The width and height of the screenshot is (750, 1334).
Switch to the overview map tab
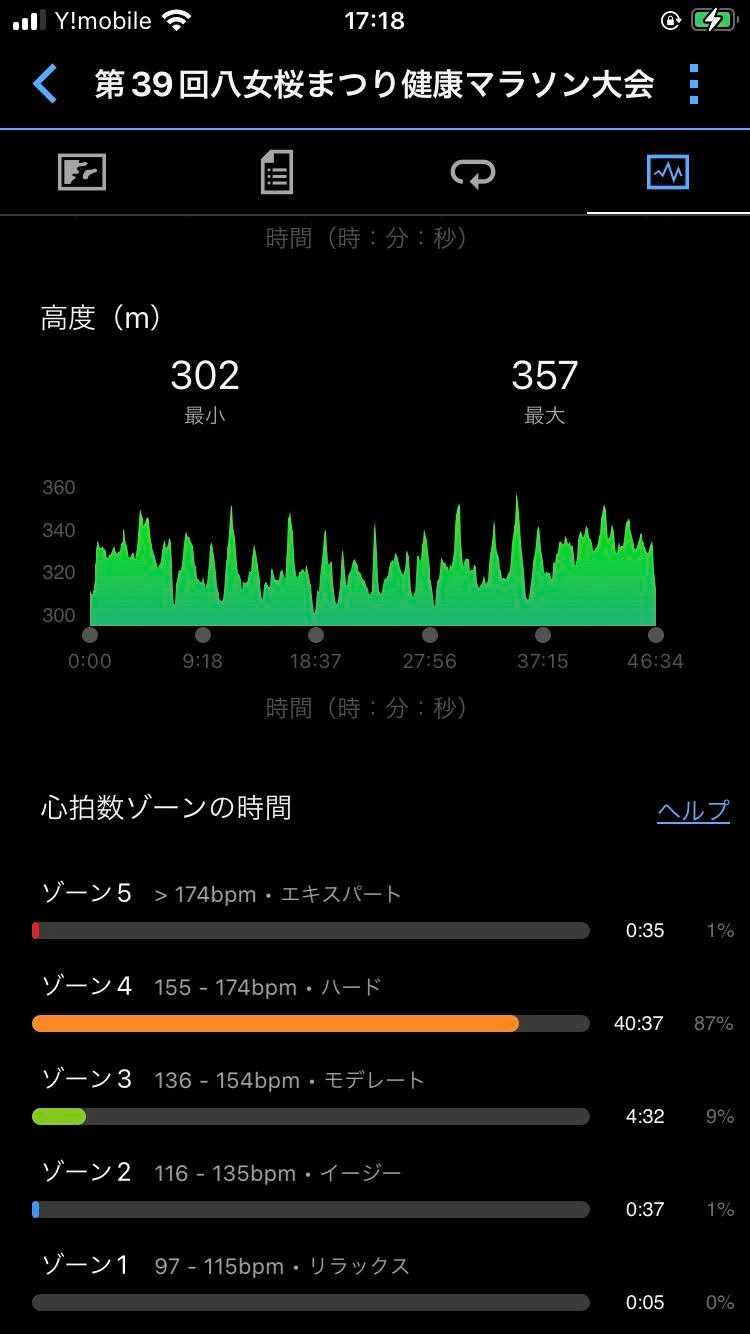coord(82,173)
